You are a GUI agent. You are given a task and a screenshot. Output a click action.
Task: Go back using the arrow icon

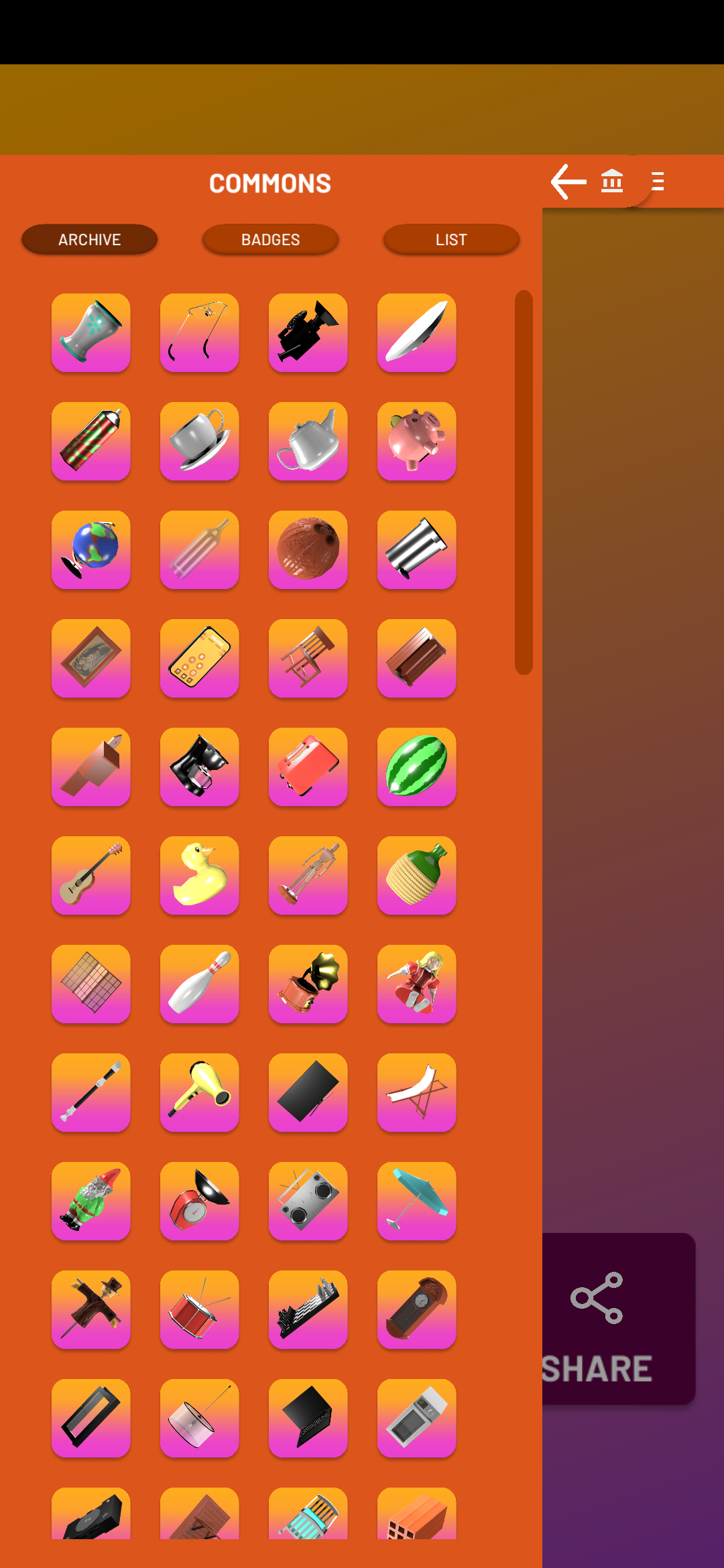[x=568, y=182]
